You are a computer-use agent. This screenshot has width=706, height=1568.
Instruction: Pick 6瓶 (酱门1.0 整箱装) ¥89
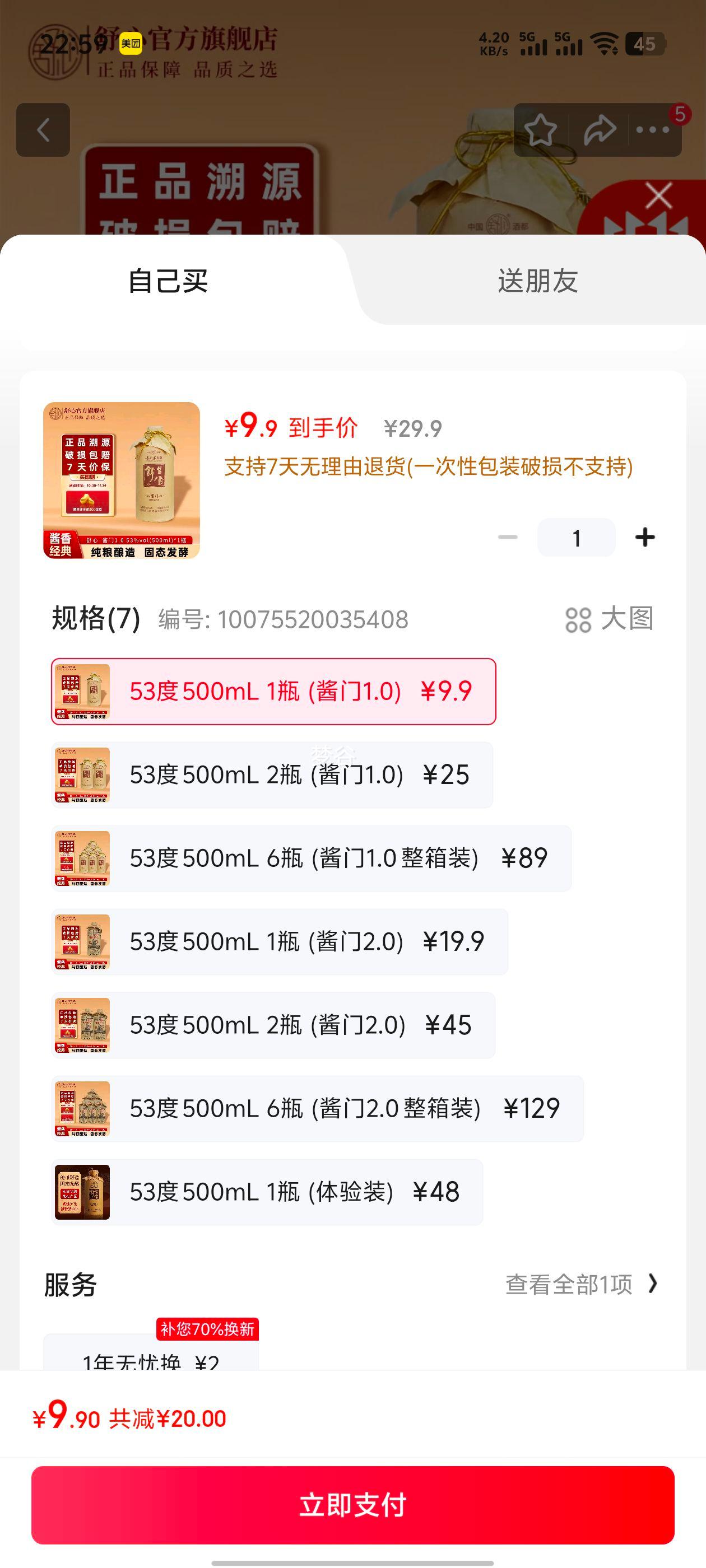(x=312, y=858)
